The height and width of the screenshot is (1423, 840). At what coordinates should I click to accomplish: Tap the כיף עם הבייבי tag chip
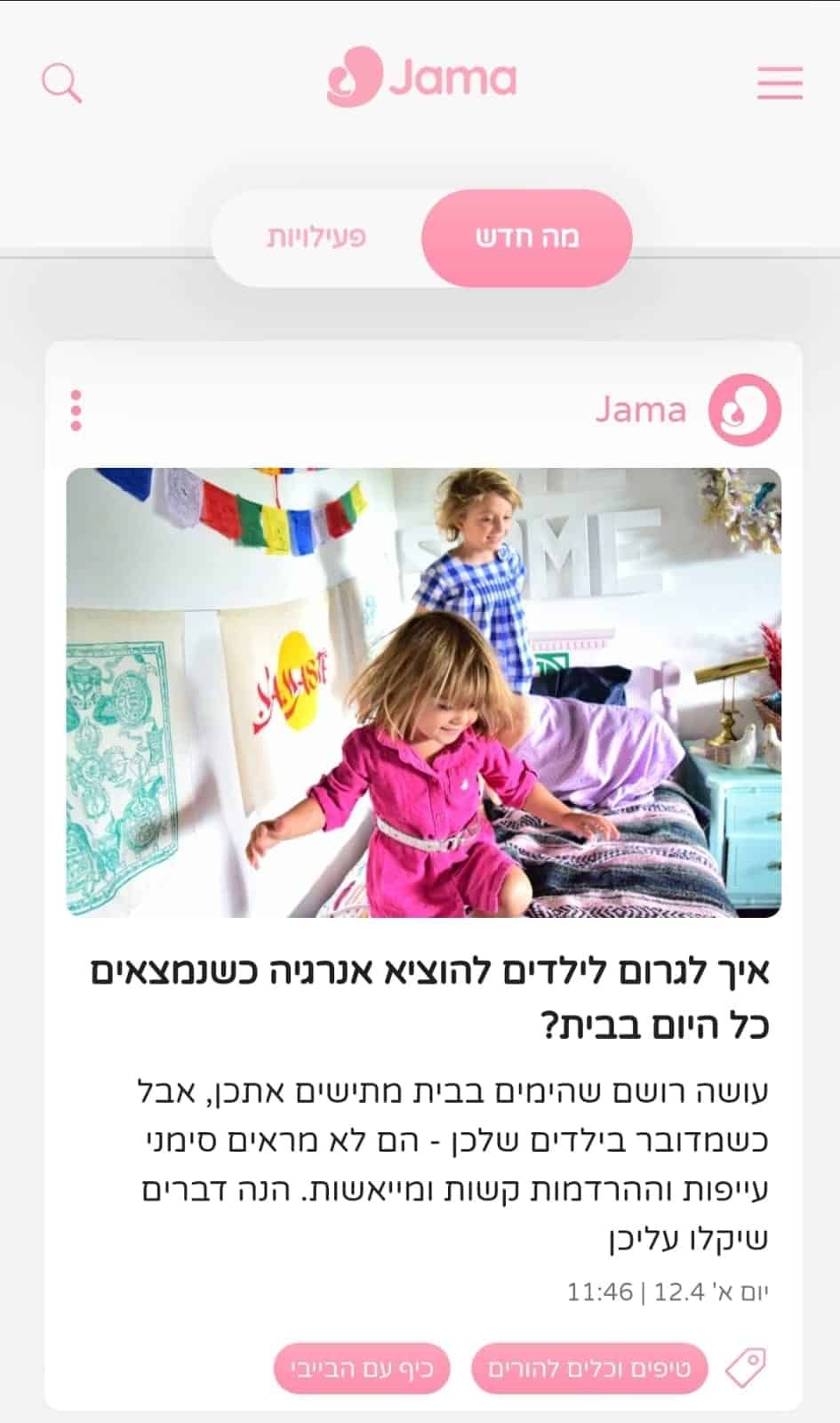click(x=362, y=1367)
